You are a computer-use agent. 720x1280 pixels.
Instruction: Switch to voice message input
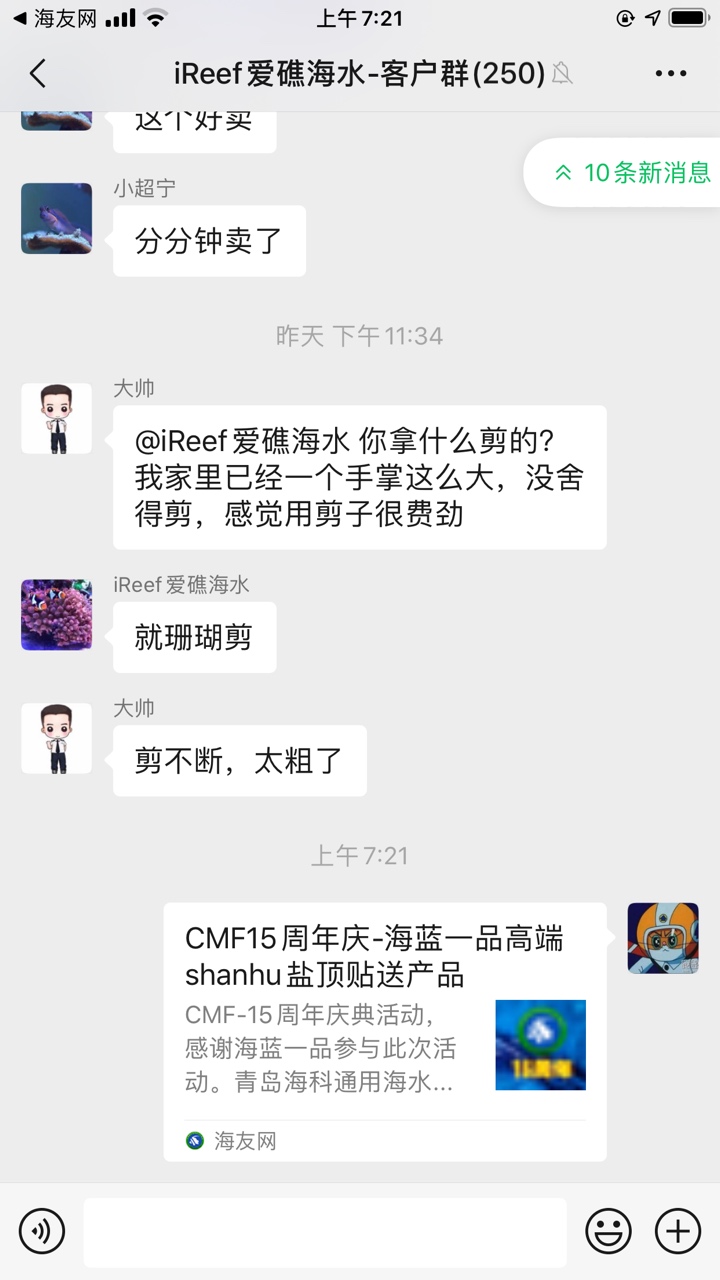[x=42, y=1230]
